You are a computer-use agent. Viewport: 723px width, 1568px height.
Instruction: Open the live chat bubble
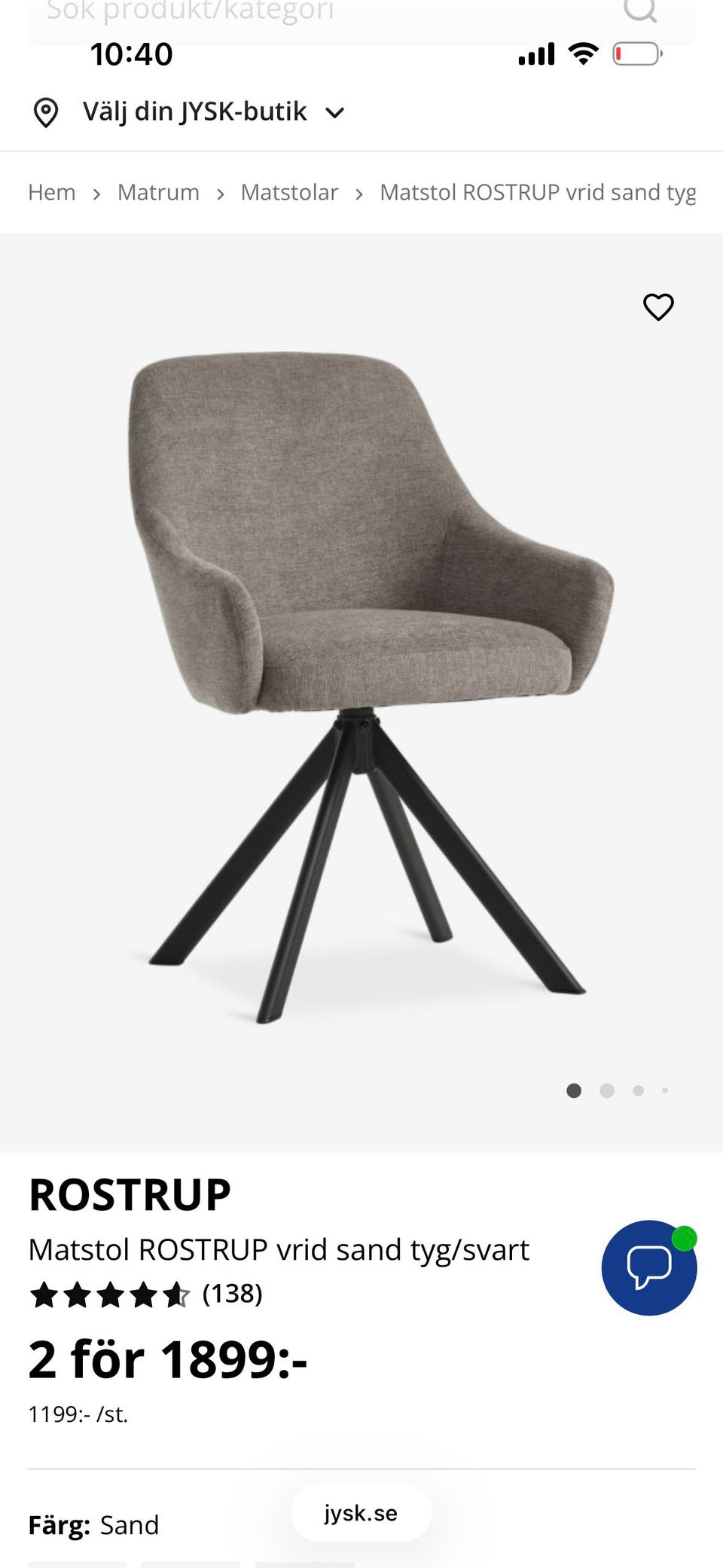point(648,1268)
